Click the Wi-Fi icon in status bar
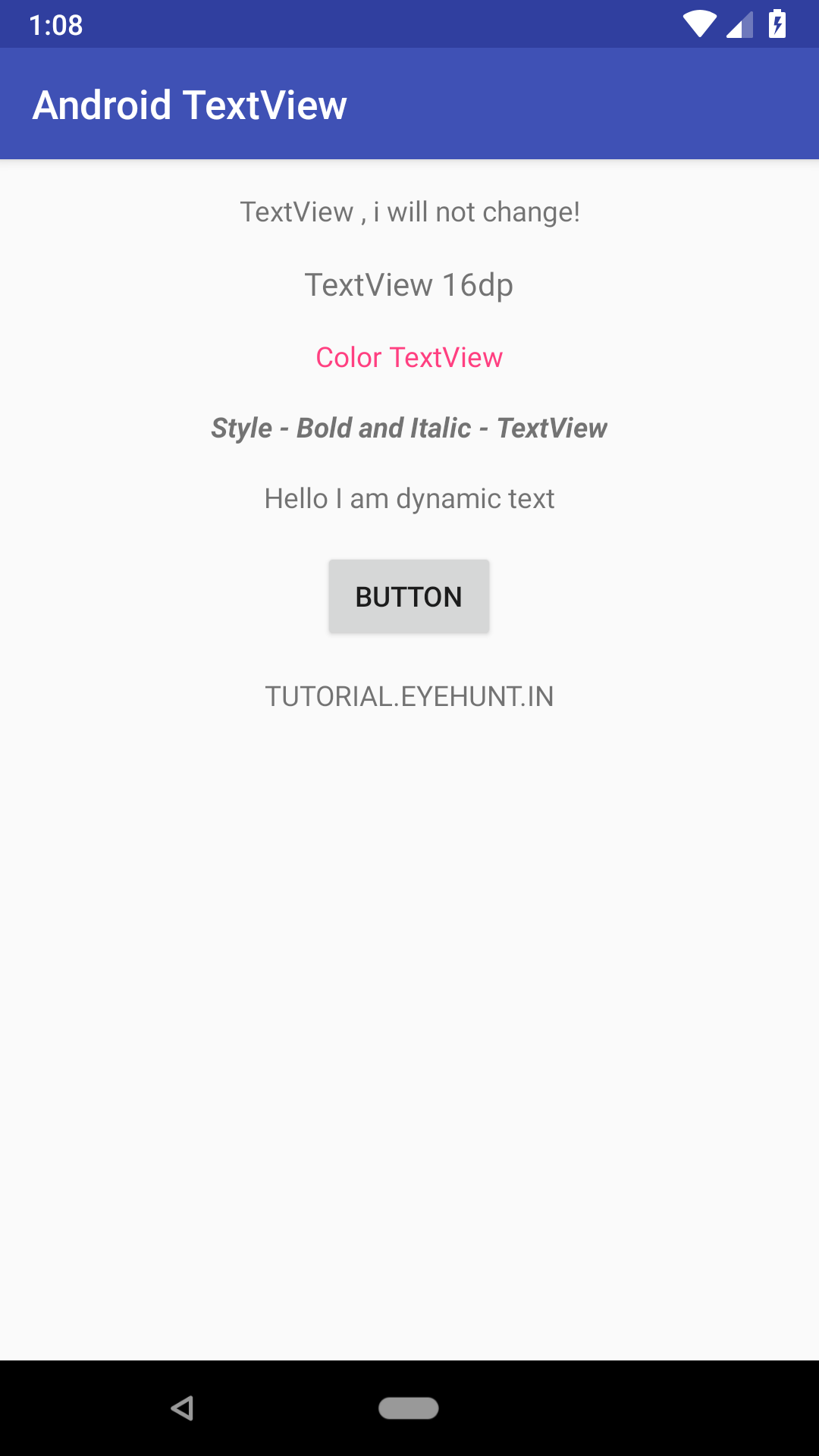This screenshot has width=819, height=1456. point(698,24)
